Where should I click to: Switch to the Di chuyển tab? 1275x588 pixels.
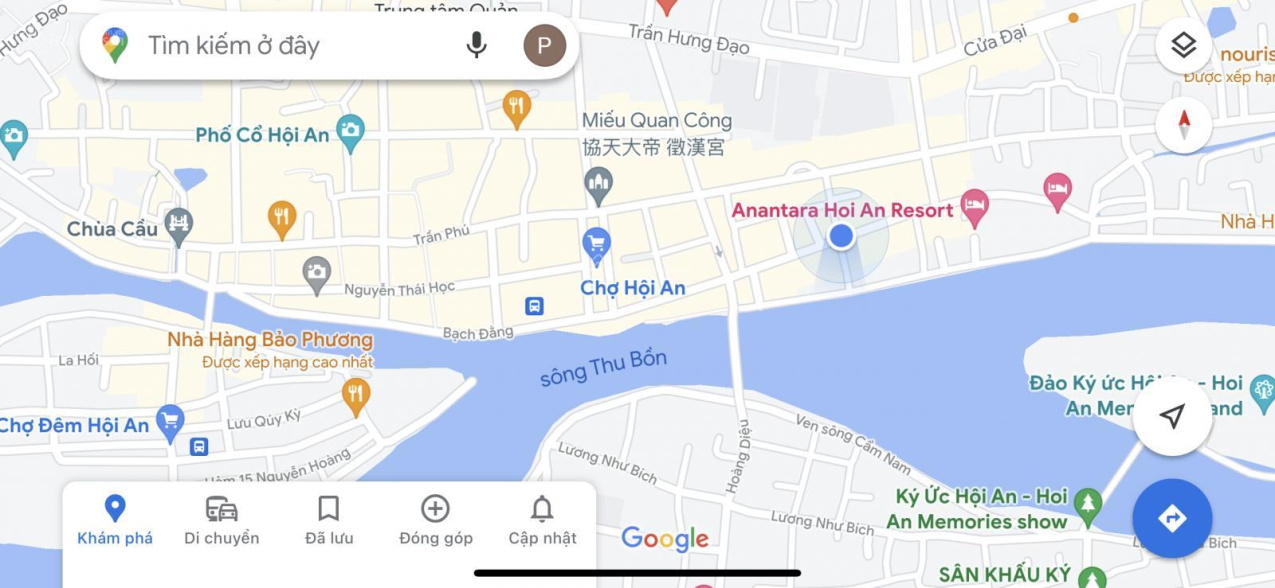(x=222, y=520)
